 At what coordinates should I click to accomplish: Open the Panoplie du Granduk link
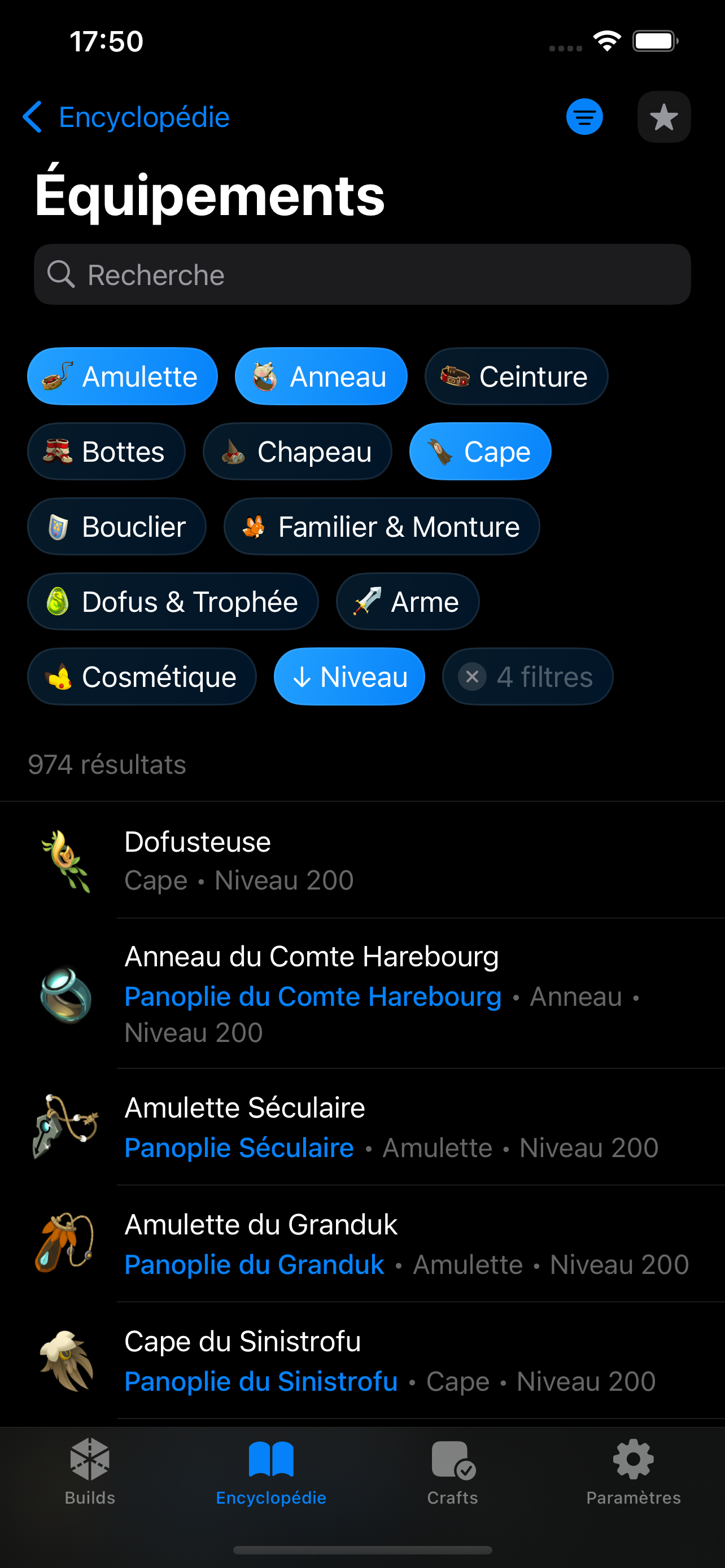(x=255, y=1264)
